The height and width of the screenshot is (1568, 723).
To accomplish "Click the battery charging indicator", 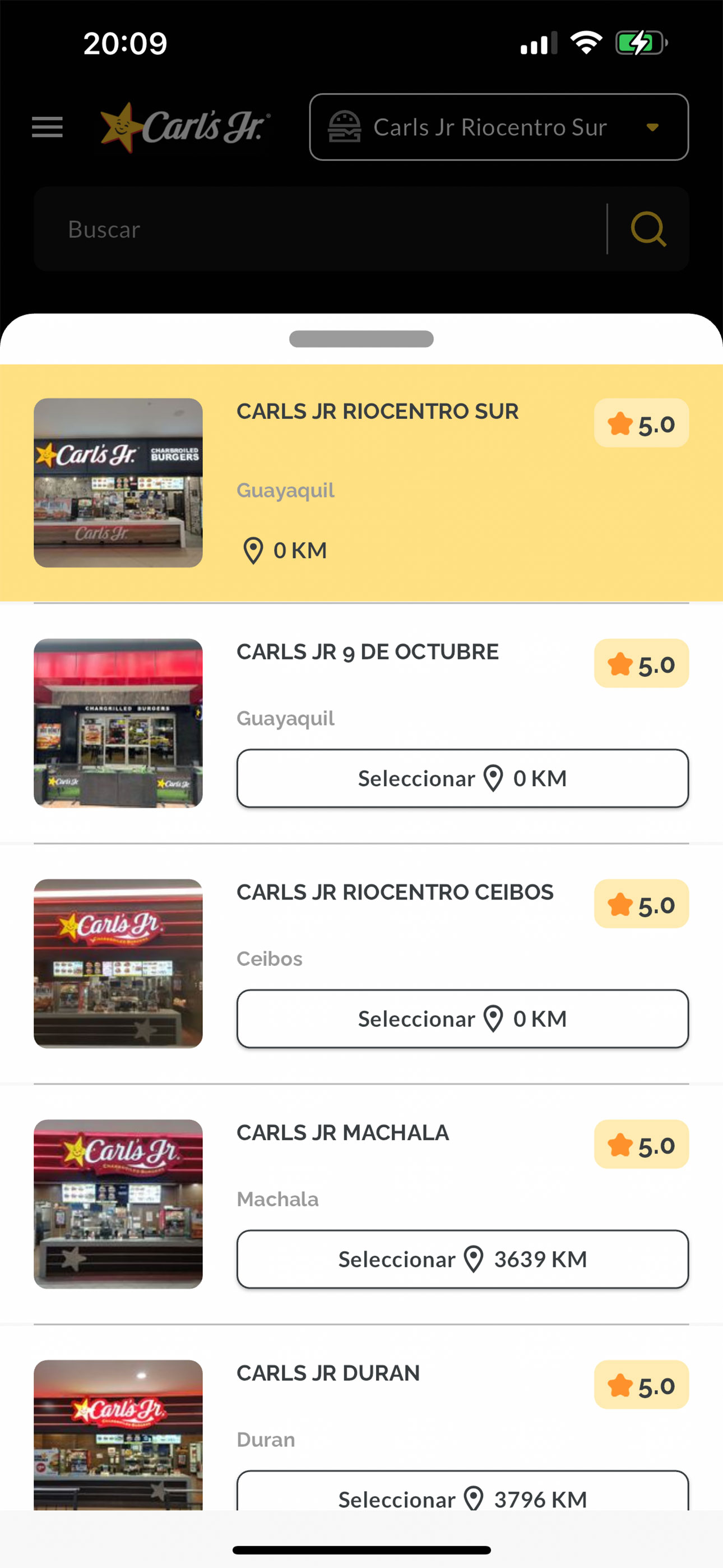I will pyautogui.click(x=638, y=41).
